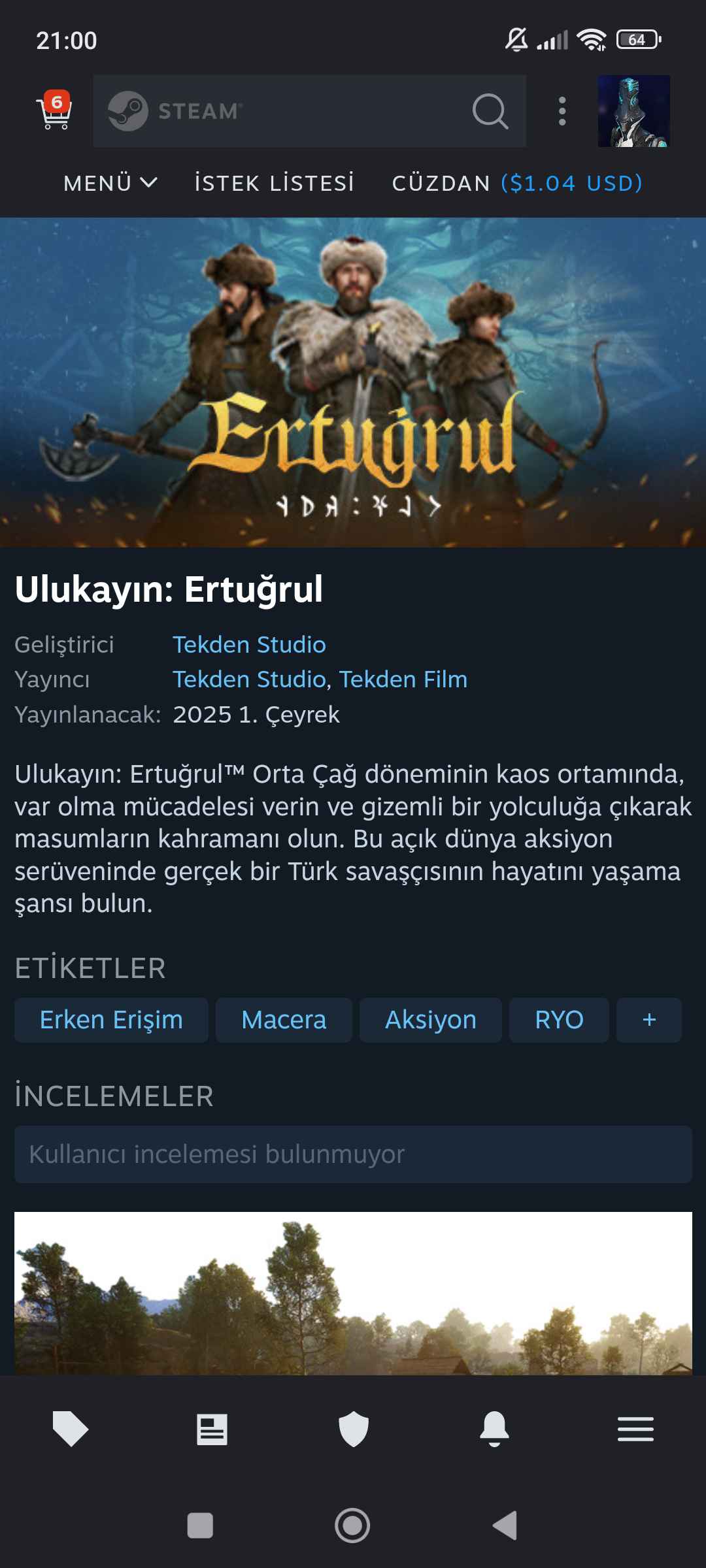
Task: Select the RYO tag
Action: click(x=559, y=1020)
